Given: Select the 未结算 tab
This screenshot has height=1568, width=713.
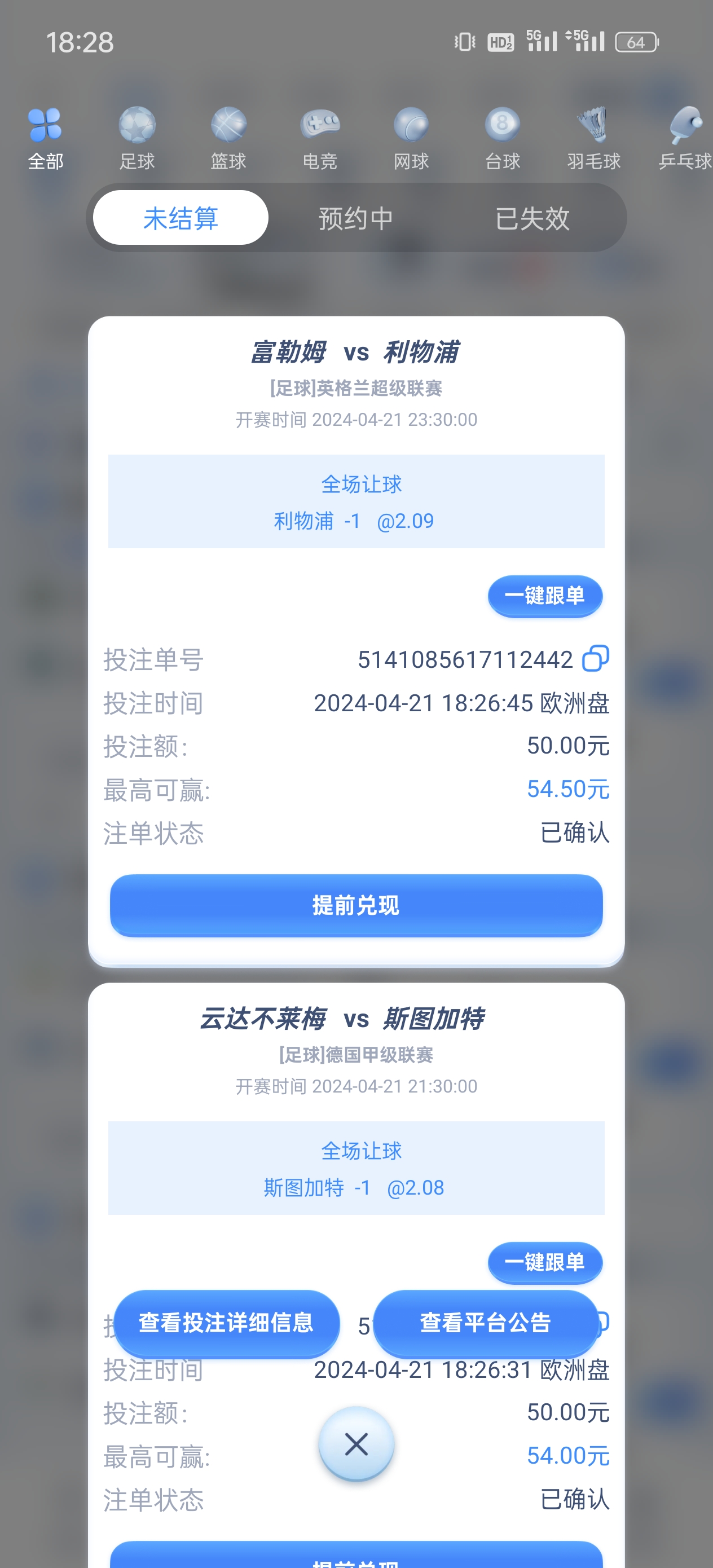Looking at the screenshot, I should click(x=181, y=218).
